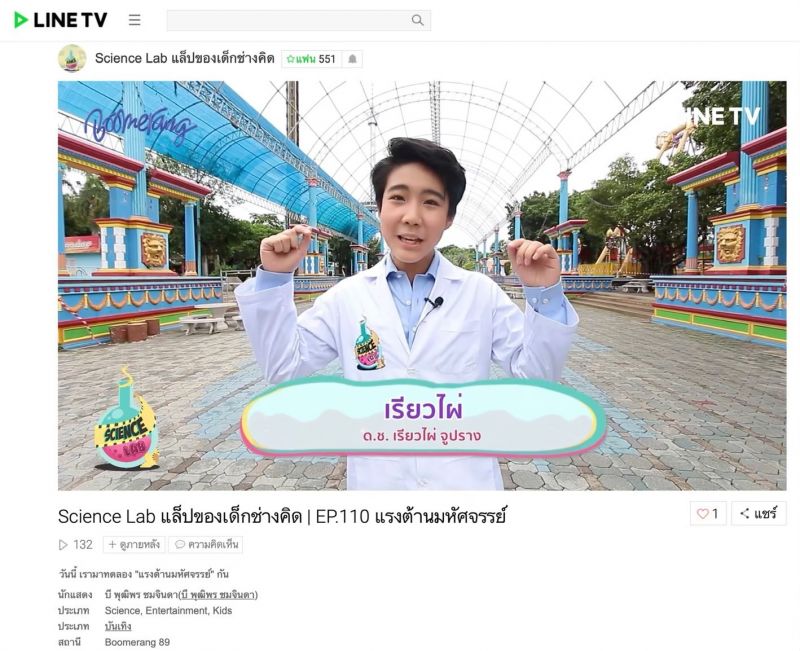Image resolution: width=800 pixels, height=651 pixels.
Task: Enable channel notifications bell
Action: 352,59
